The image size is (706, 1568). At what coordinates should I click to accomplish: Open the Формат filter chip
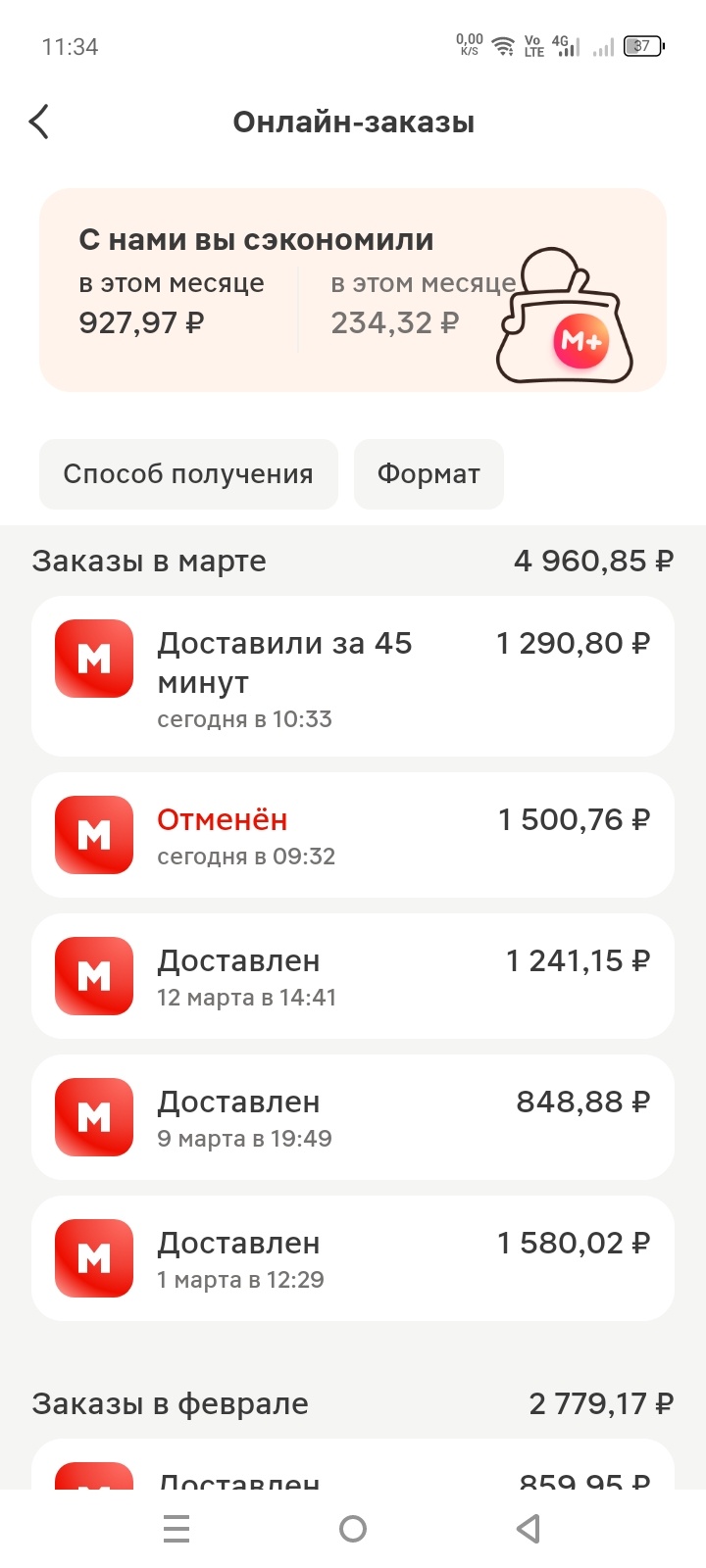[429, 474]
